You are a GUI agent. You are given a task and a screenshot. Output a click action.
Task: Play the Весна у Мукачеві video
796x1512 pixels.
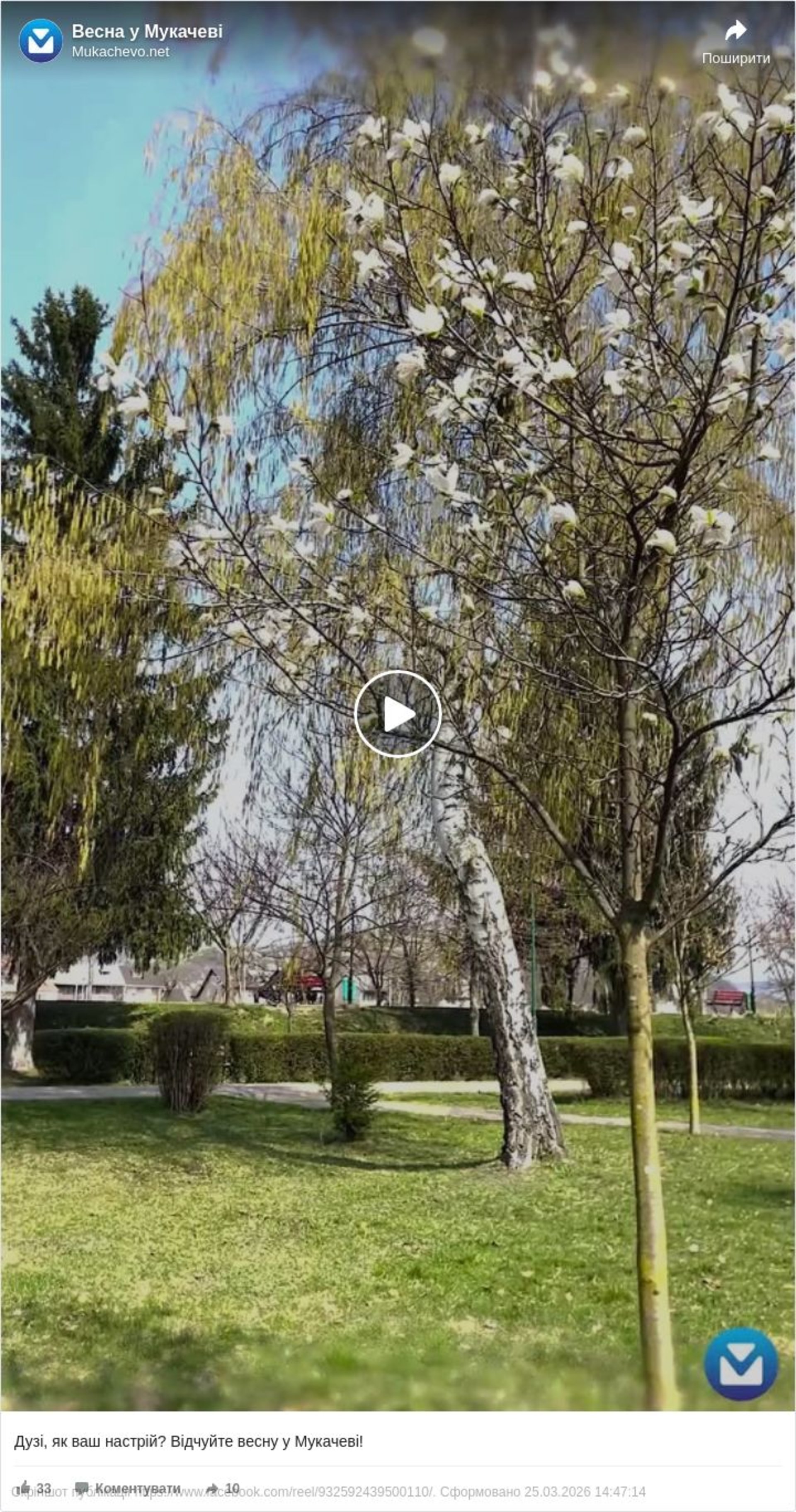(398, 713)
